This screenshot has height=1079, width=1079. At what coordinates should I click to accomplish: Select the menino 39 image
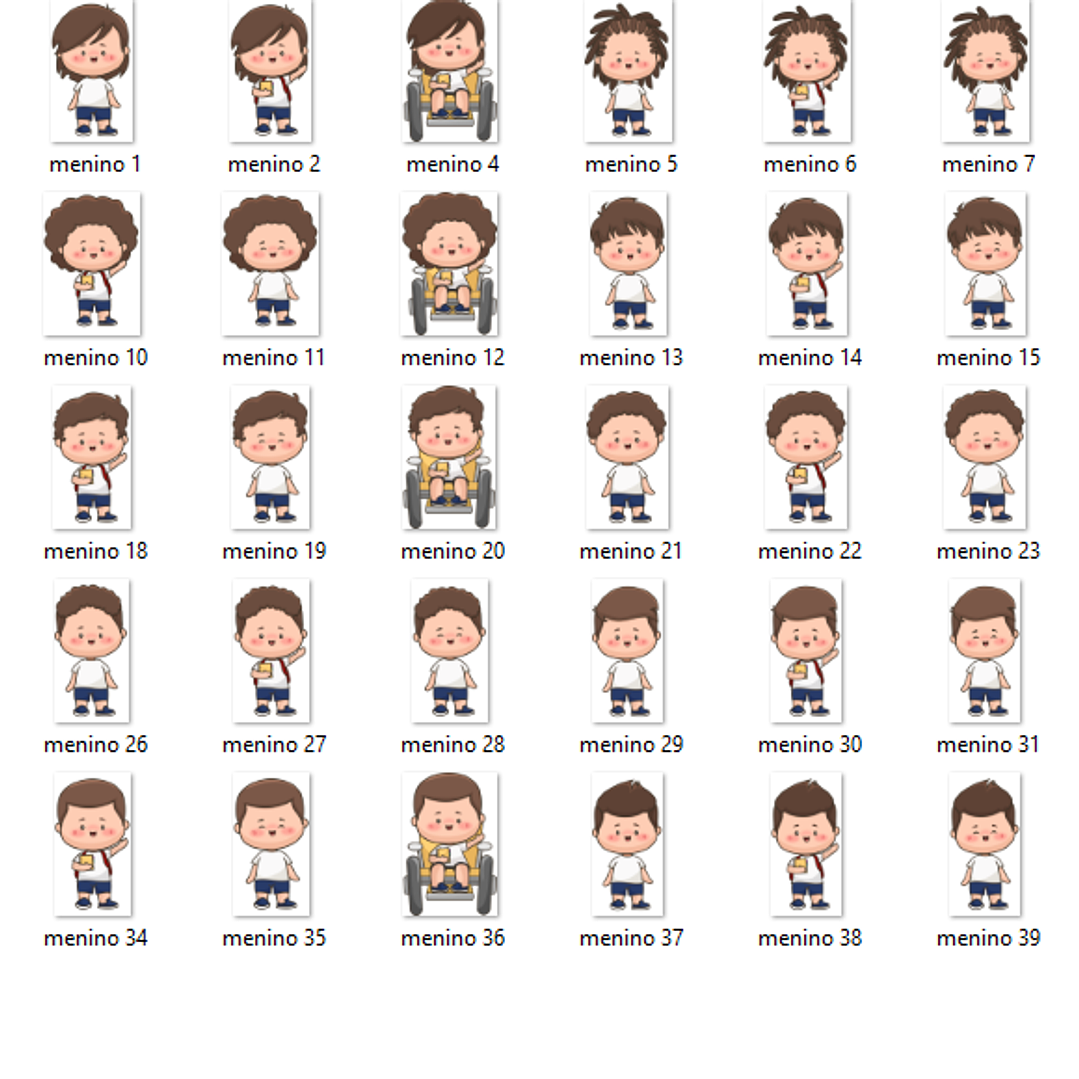(985, 844)
